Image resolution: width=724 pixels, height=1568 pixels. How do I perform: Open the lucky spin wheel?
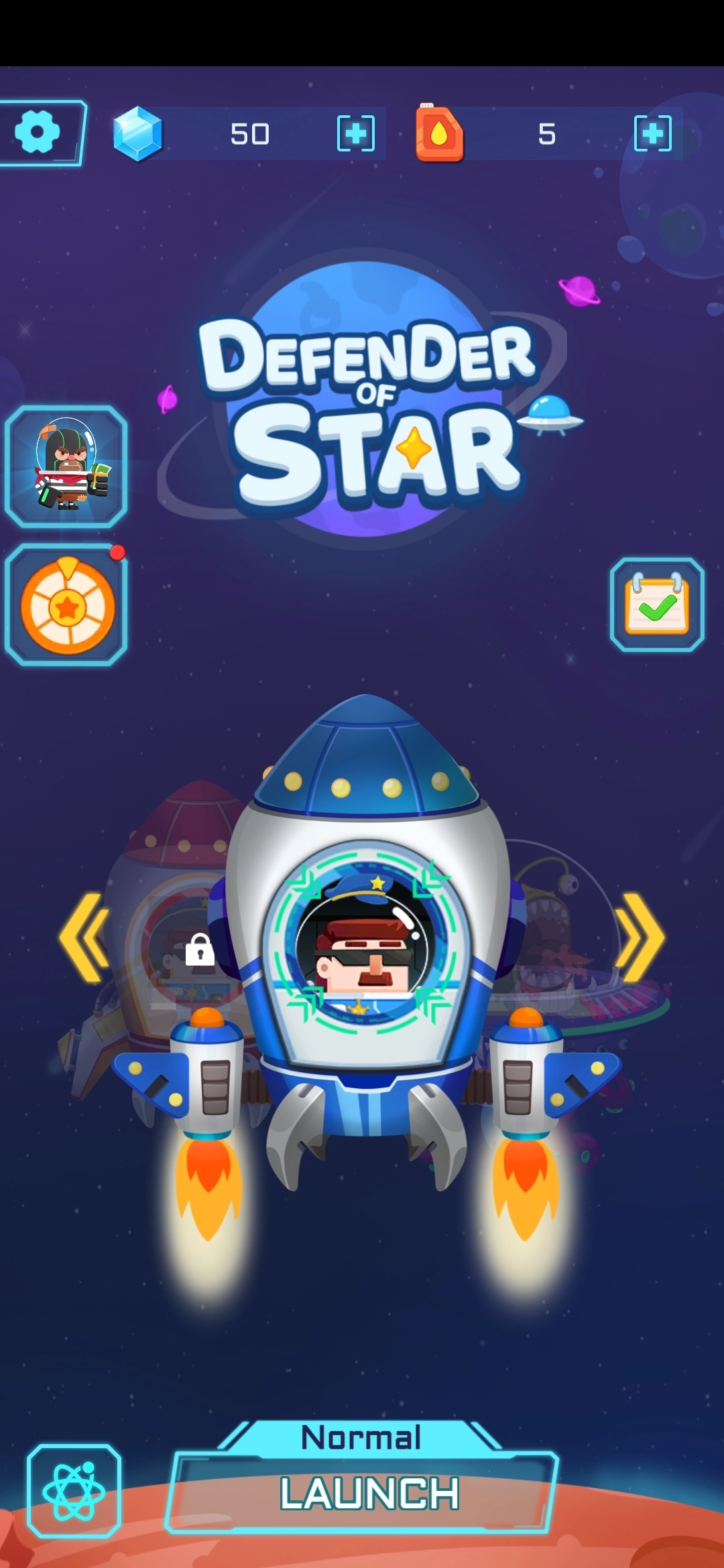coord(66,606)
